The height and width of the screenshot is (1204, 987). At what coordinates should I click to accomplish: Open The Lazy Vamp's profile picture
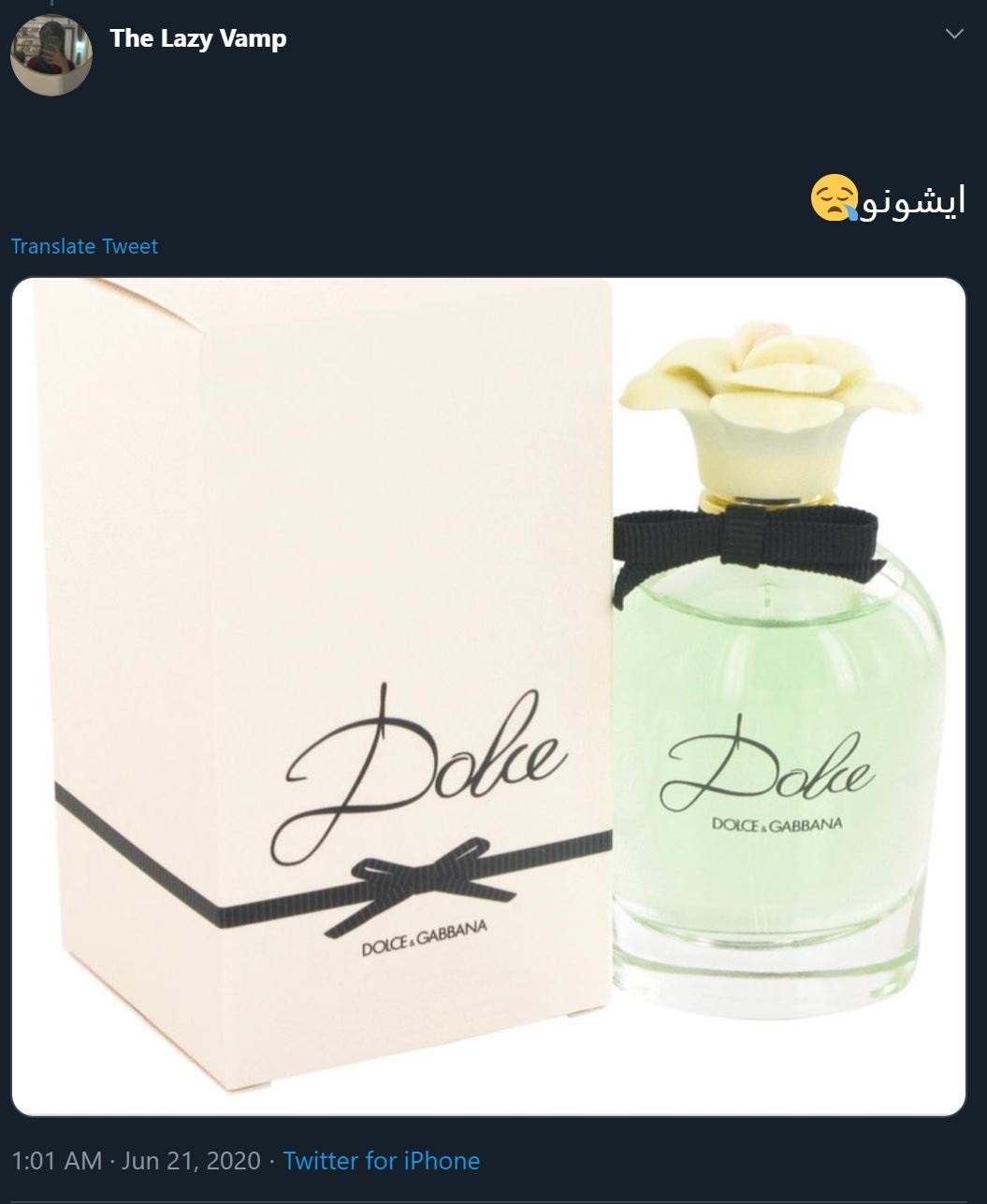tap(51, 54)
